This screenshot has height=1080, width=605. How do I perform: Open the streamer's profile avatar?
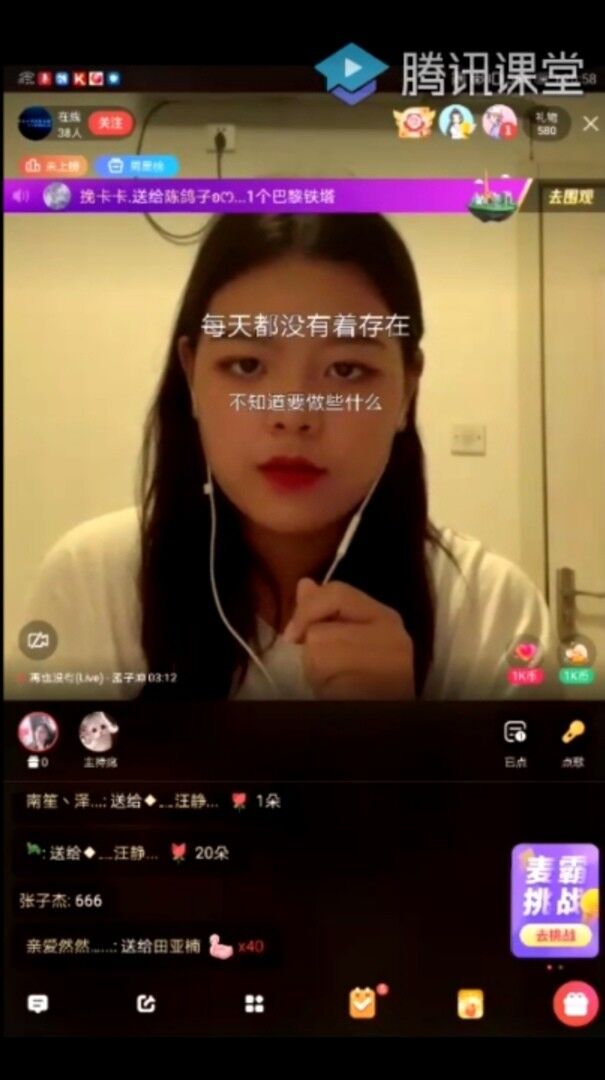pyautogui.click(x=35, y=123)
